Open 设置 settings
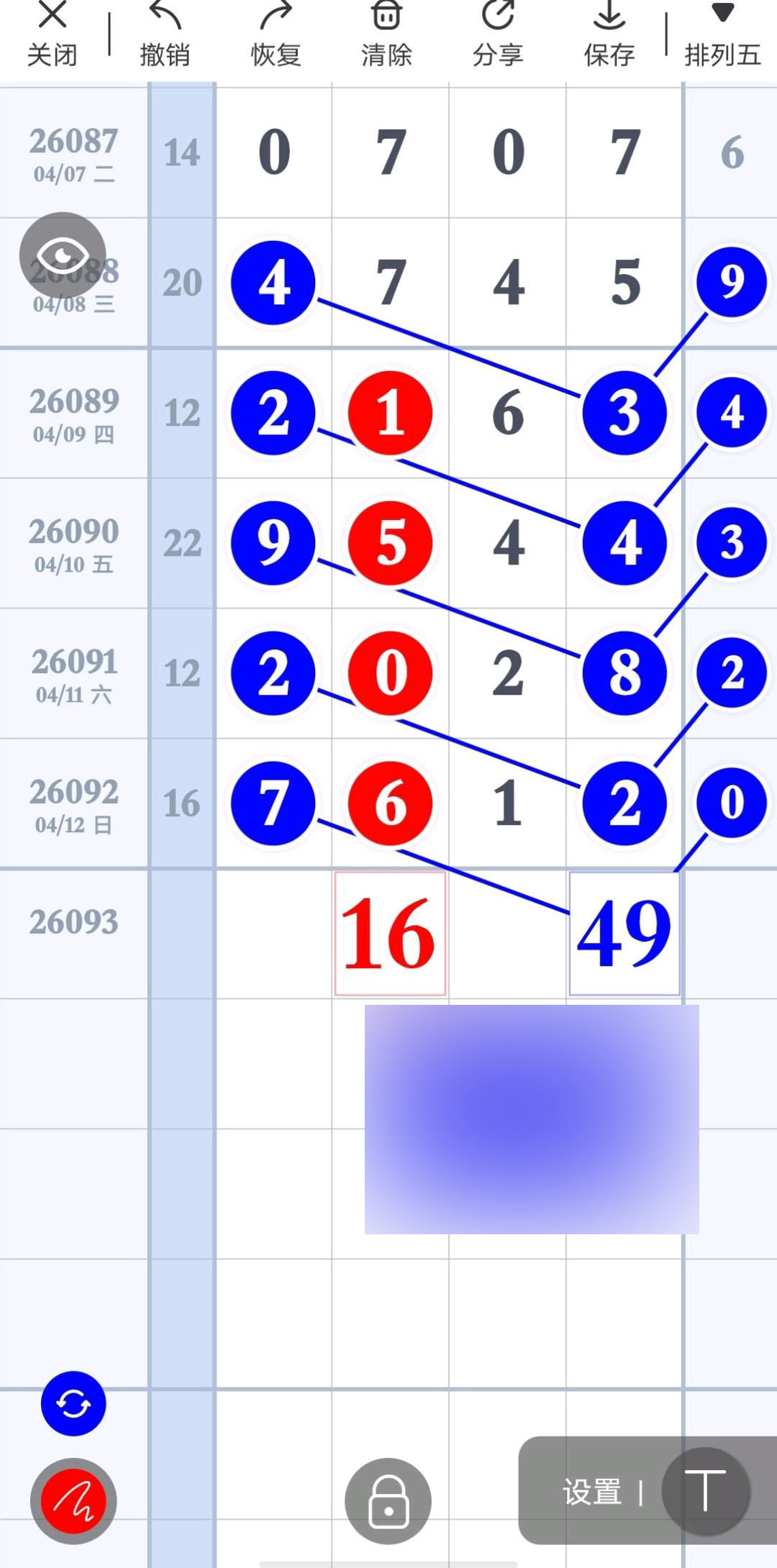Screen dimensions: 777x1568 point(591,1492)
